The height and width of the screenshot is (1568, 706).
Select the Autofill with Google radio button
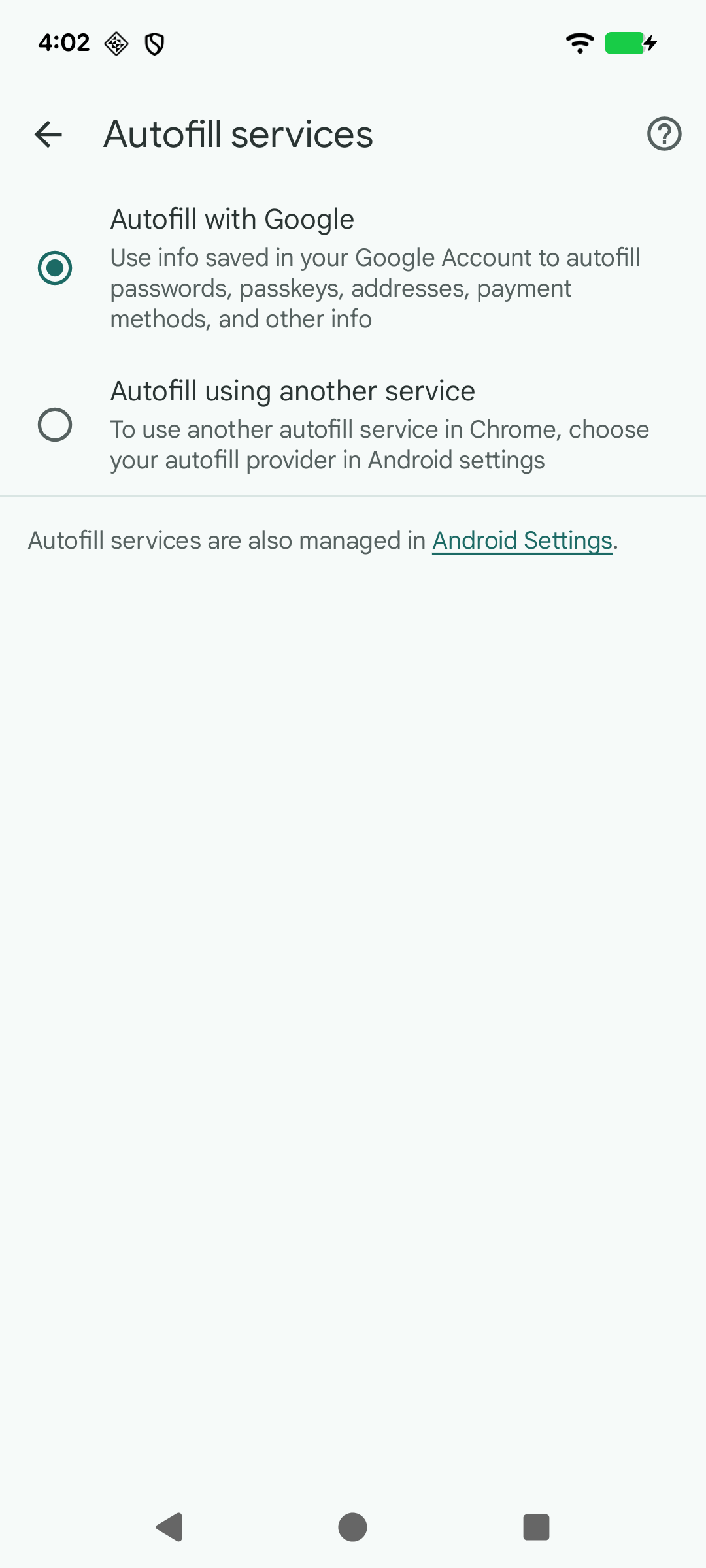[56, 268]
